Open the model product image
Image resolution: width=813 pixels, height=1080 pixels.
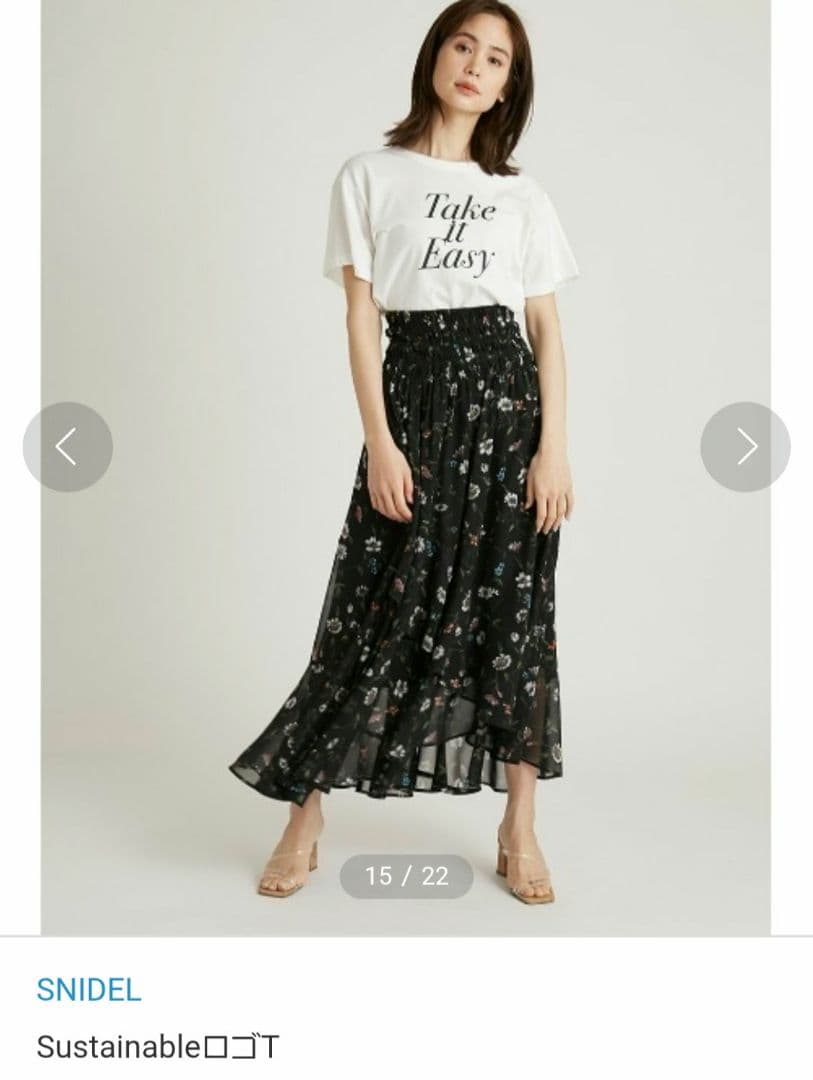tap(406, 467)
